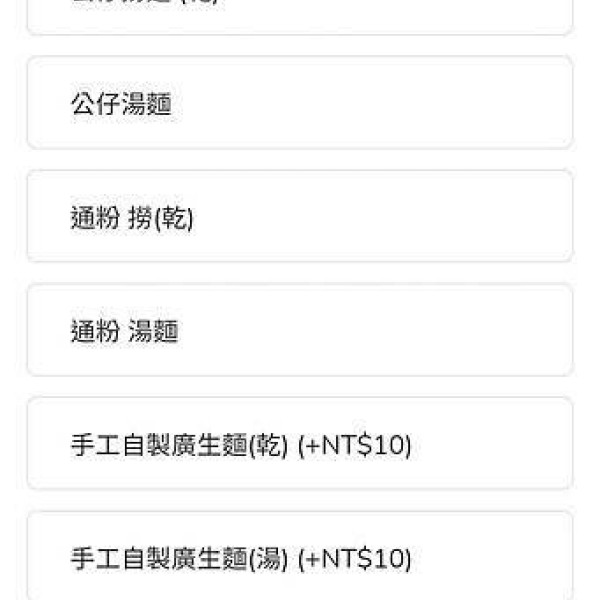Select 手工自製廣生麵(乾) +NT$10 option
Viewport: 600px width, 600px height.
(300, 444)
